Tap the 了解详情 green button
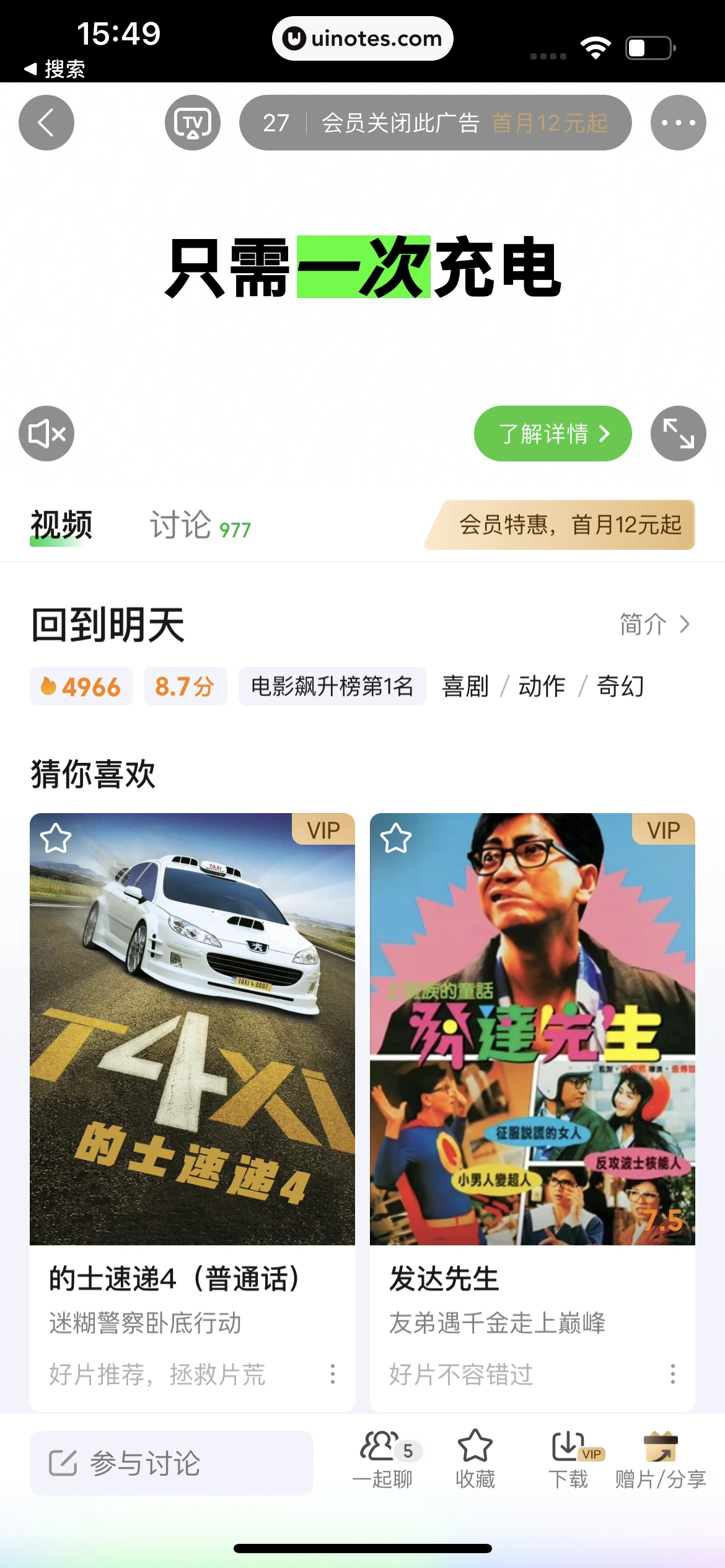725x1568 pixels. point(552,433)
